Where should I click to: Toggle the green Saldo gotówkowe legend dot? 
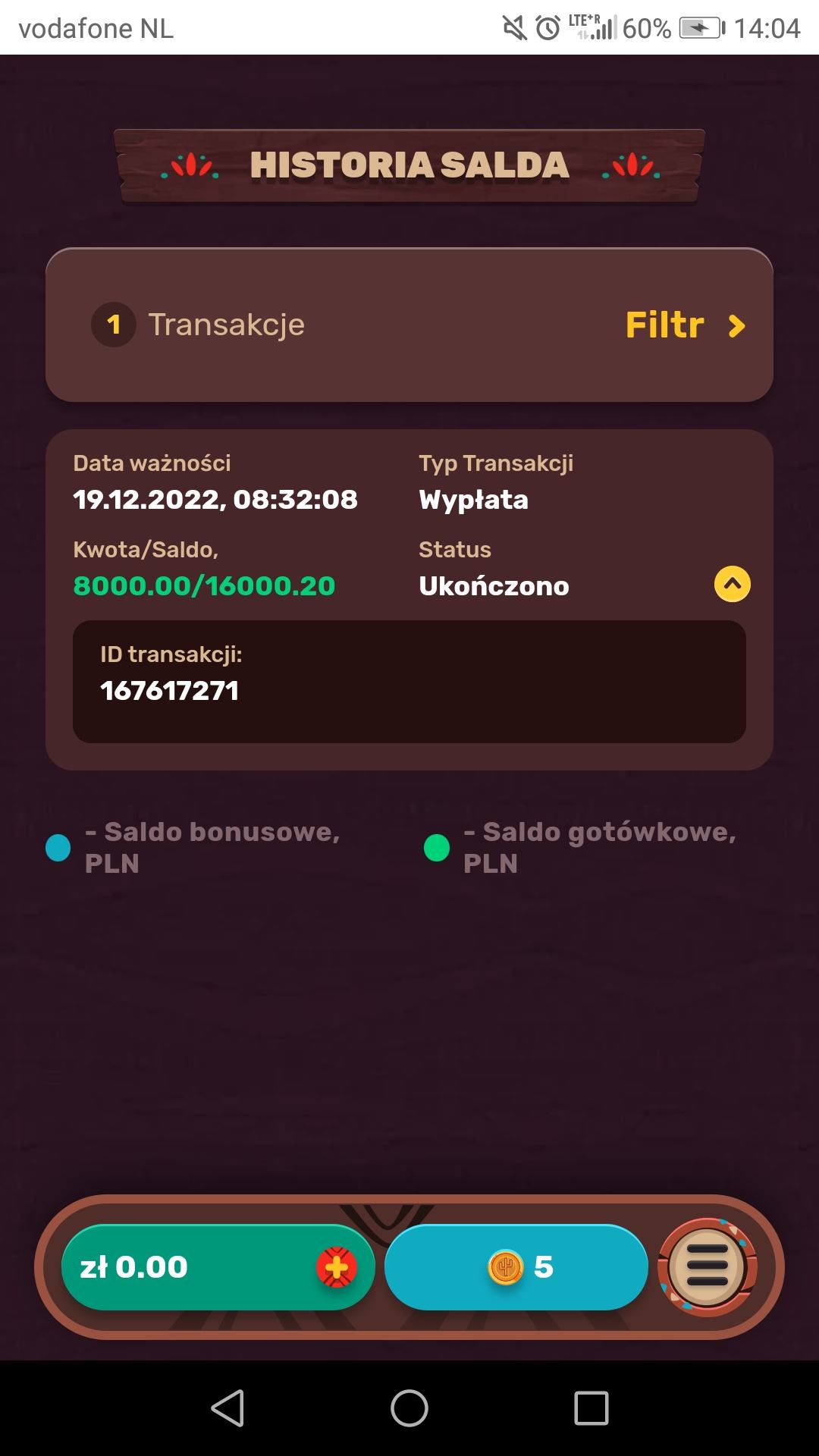click(436, 847)
